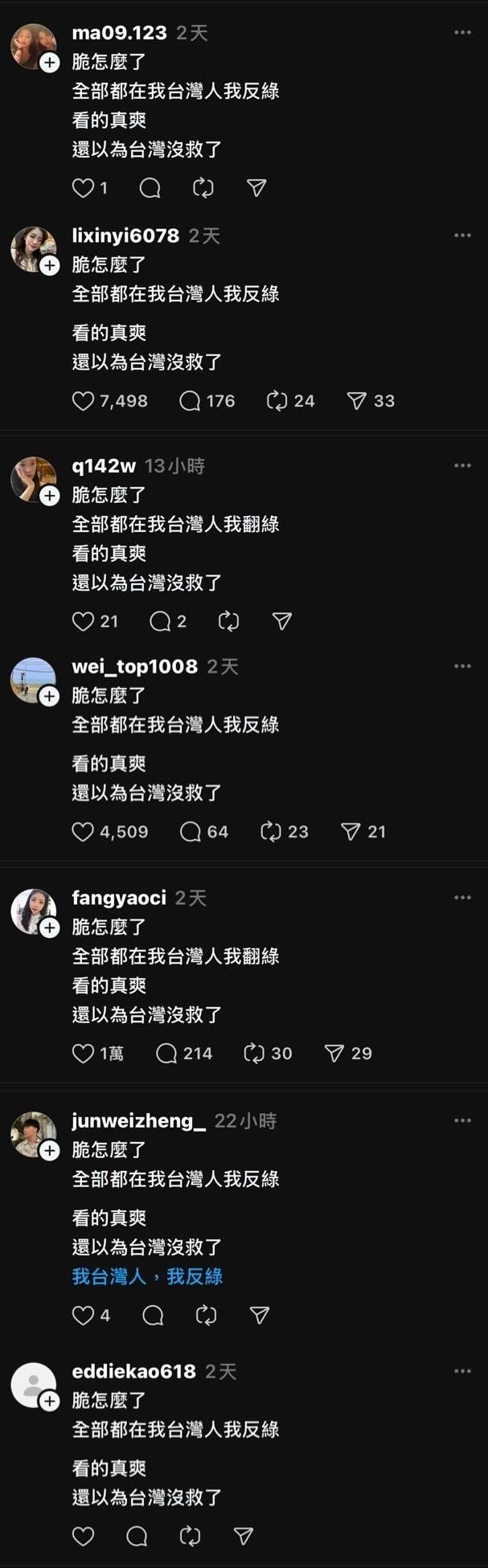Open the 我台灣人，我反綠 topic tag

pos(147,1276)
